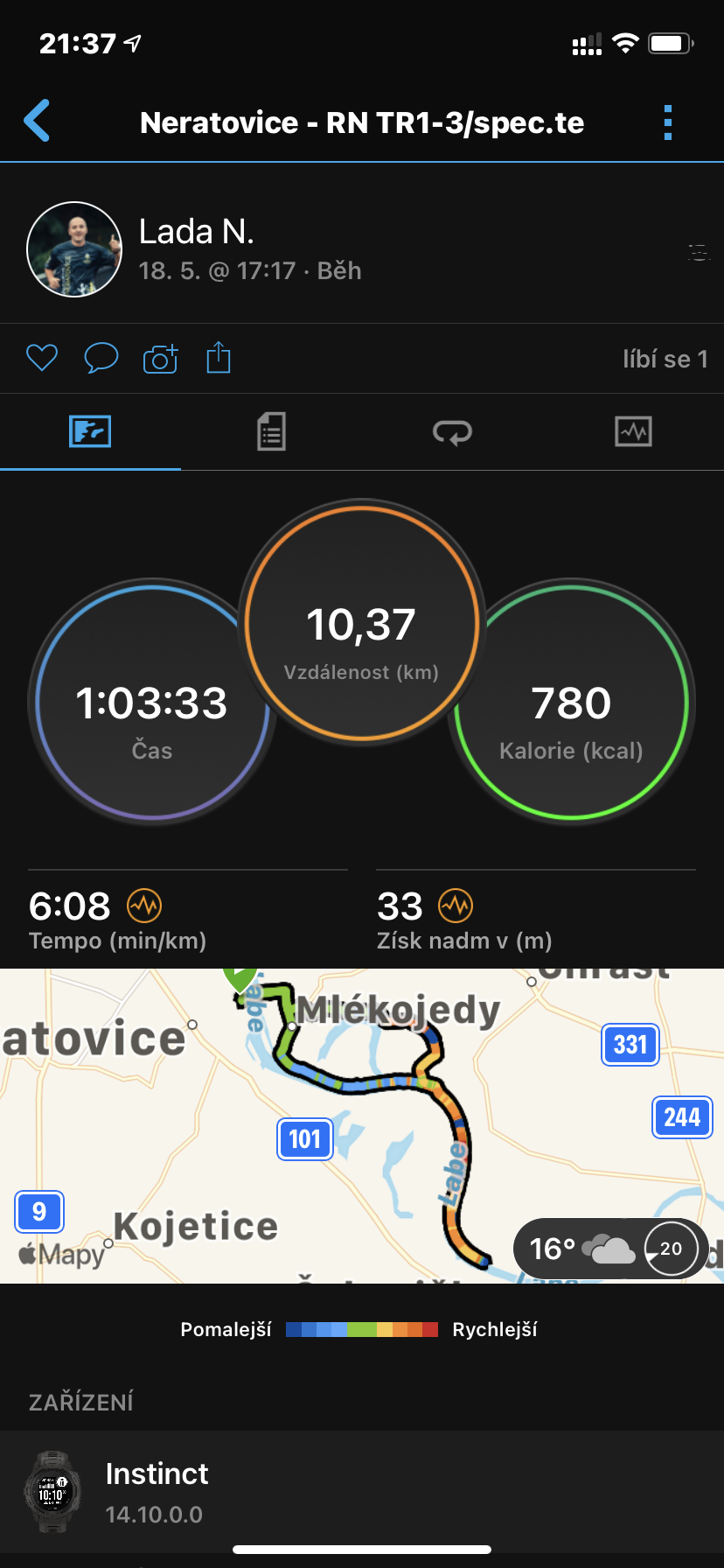
Task: Share this activity
Action: pyautogui.click(x=219, y=357)
